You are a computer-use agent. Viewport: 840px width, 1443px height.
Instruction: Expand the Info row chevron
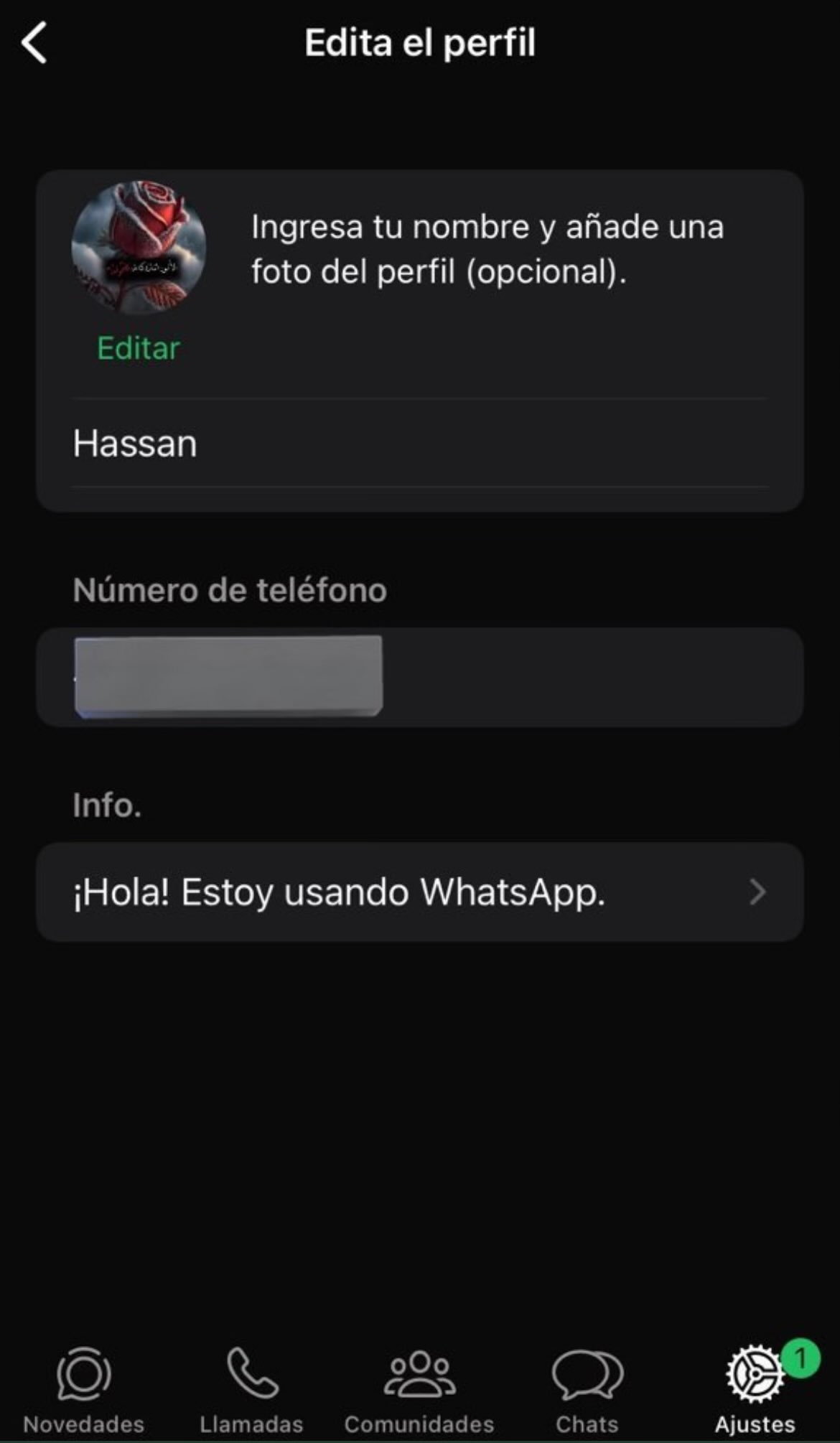(x=757, y=892)
